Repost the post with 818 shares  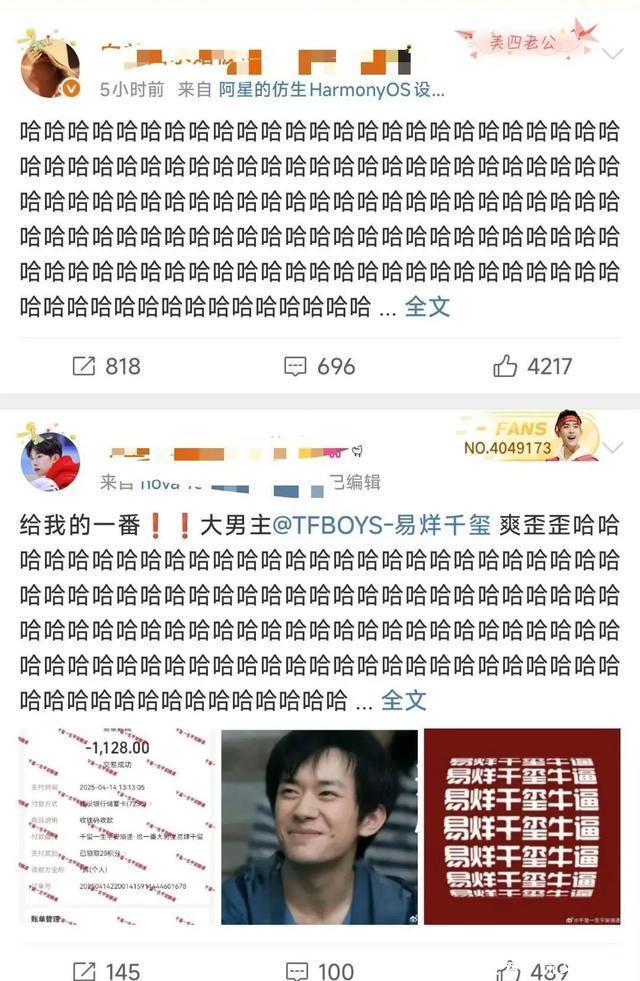[106, 366]
